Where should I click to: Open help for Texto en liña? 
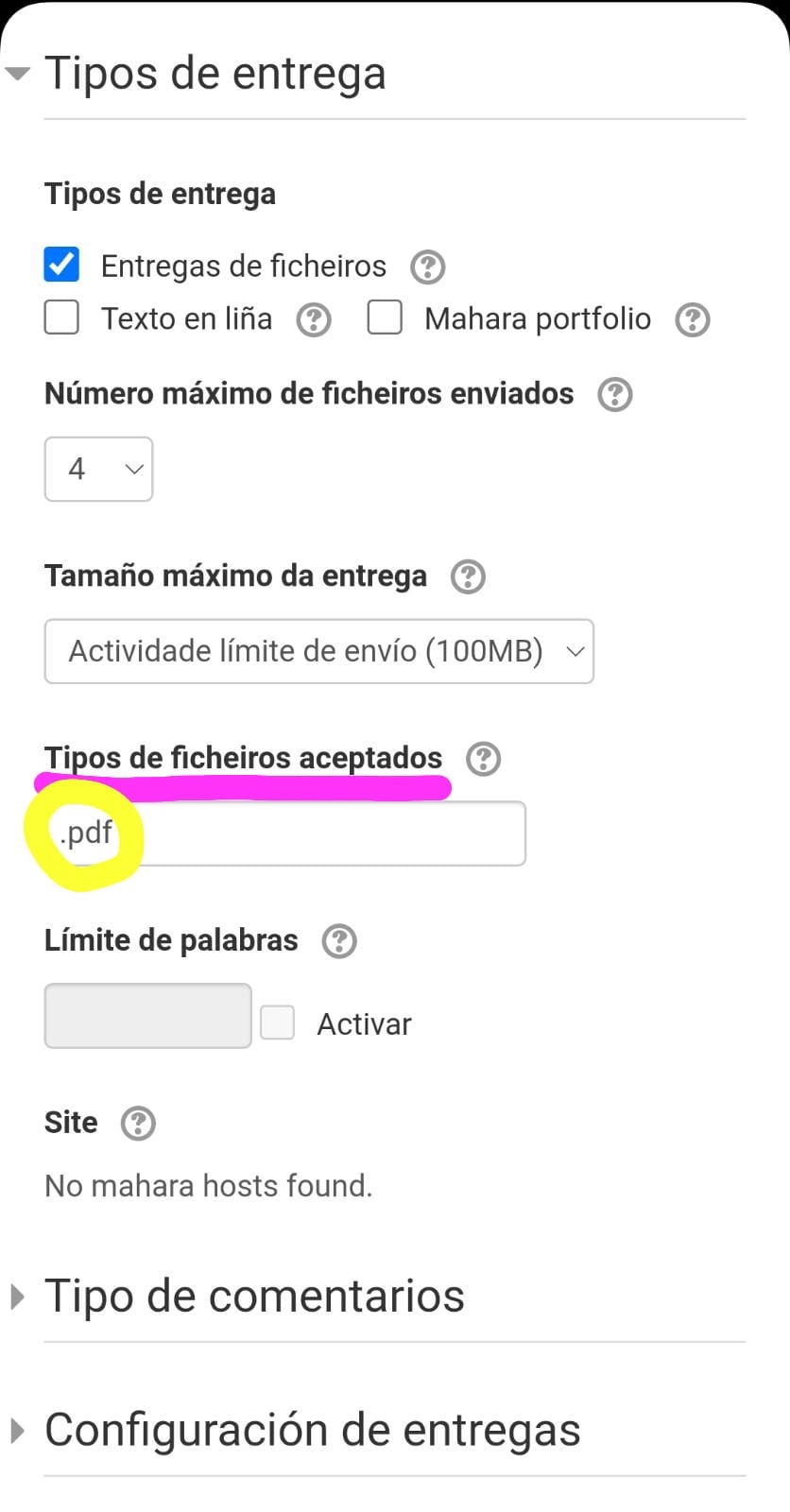tap(314, 319)
